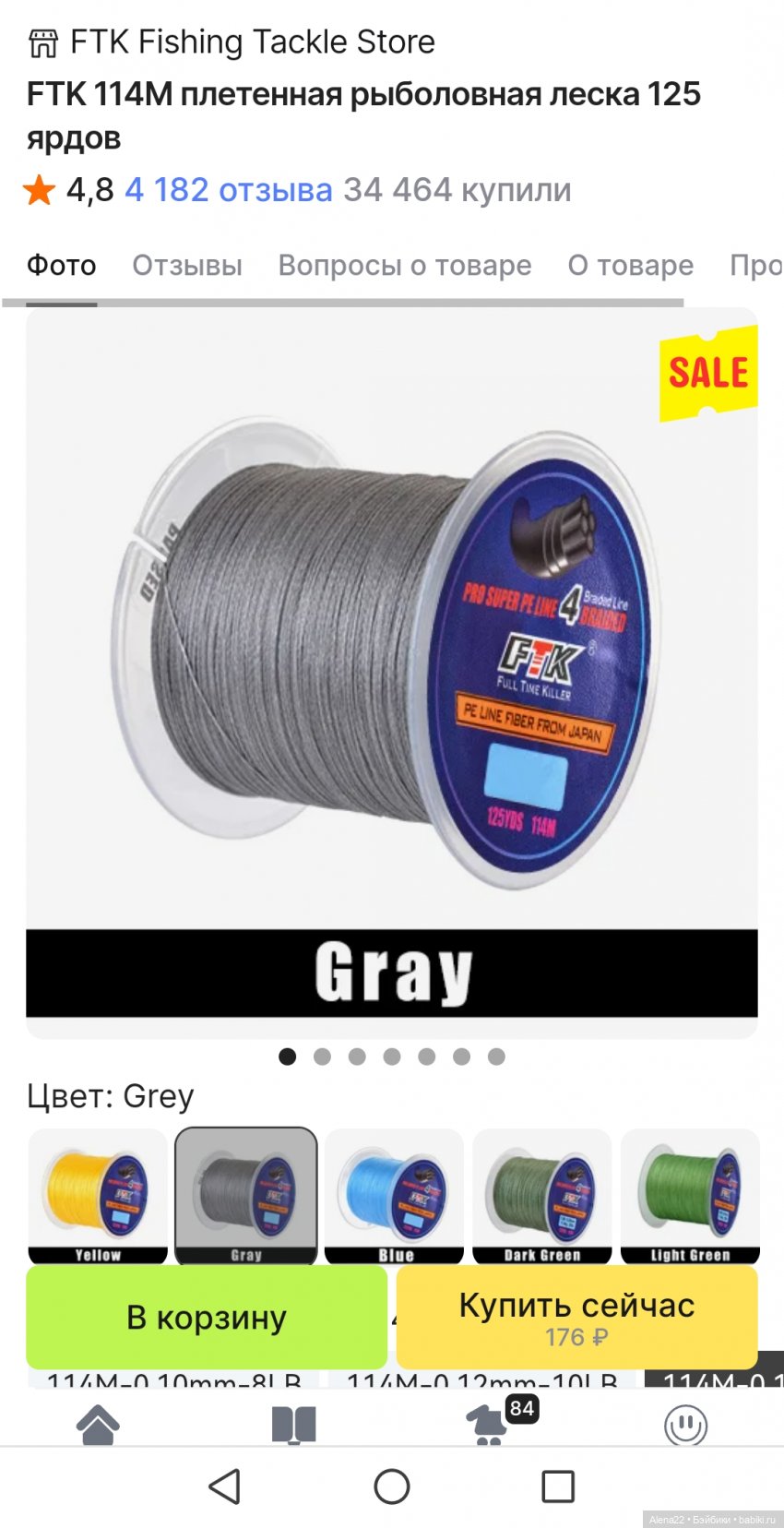Go to the home tab in bottom bar
The image size is (784, 1528).
tap(98, 1425)
